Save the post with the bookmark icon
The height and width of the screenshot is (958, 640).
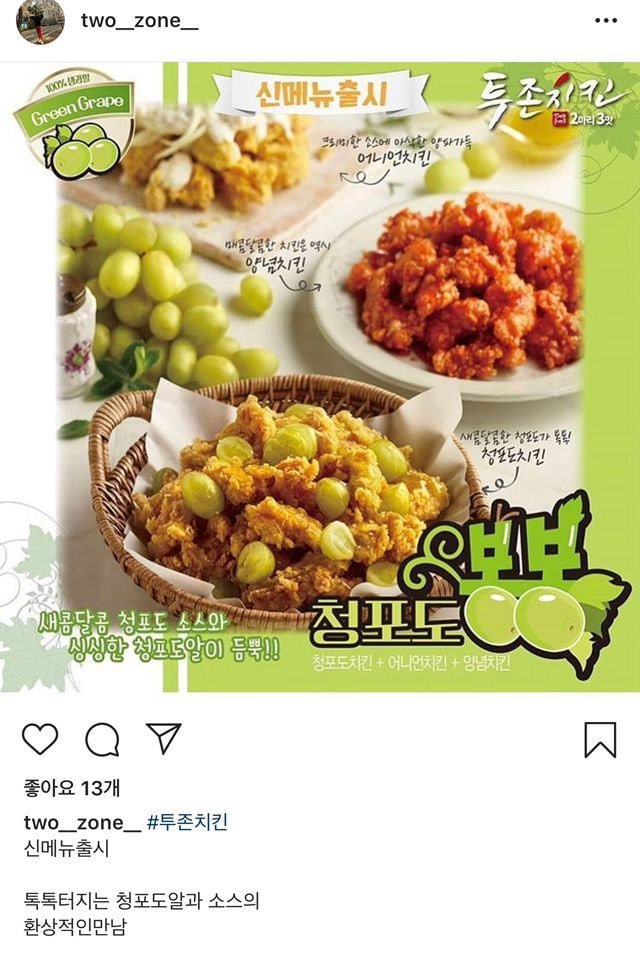click(600, 739)
